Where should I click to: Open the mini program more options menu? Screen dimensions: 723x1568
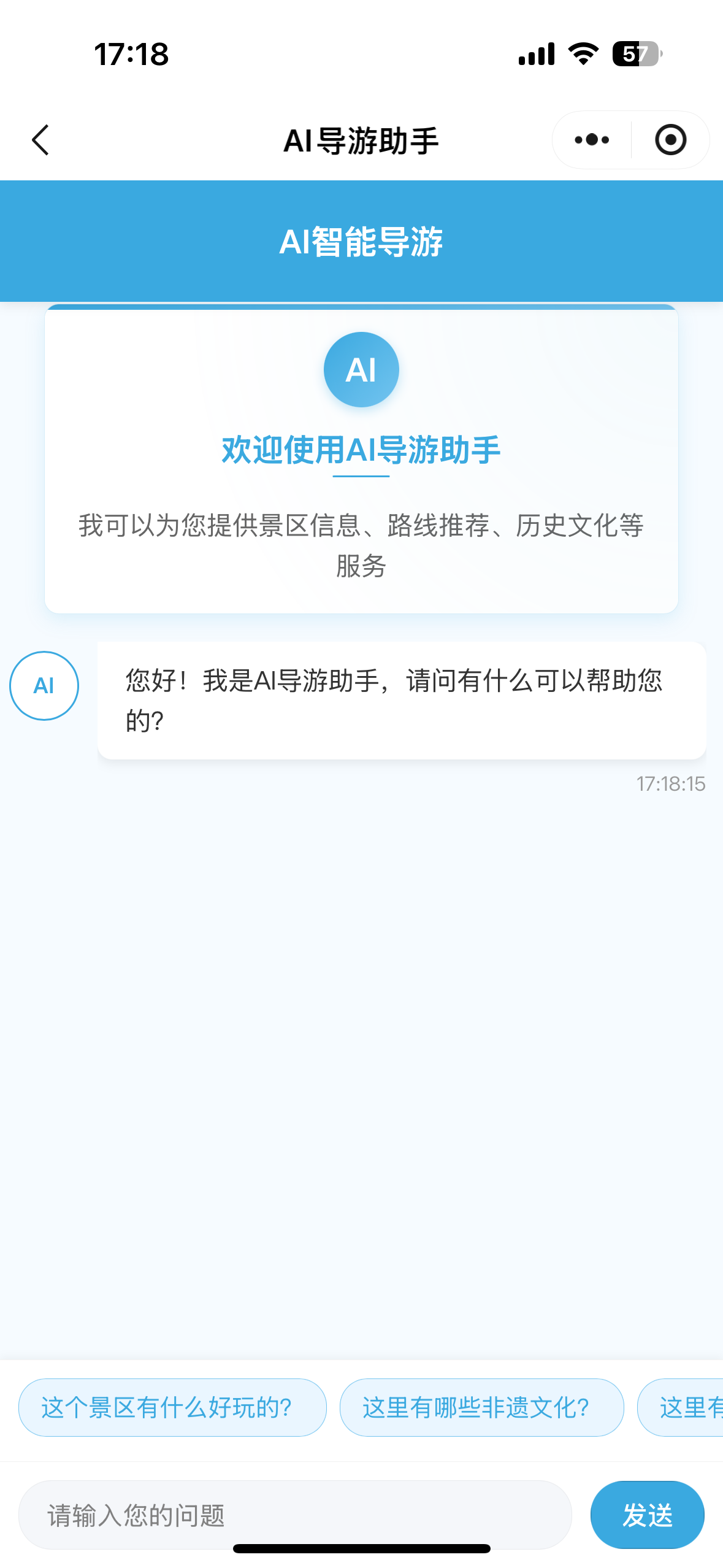point(592,140)
